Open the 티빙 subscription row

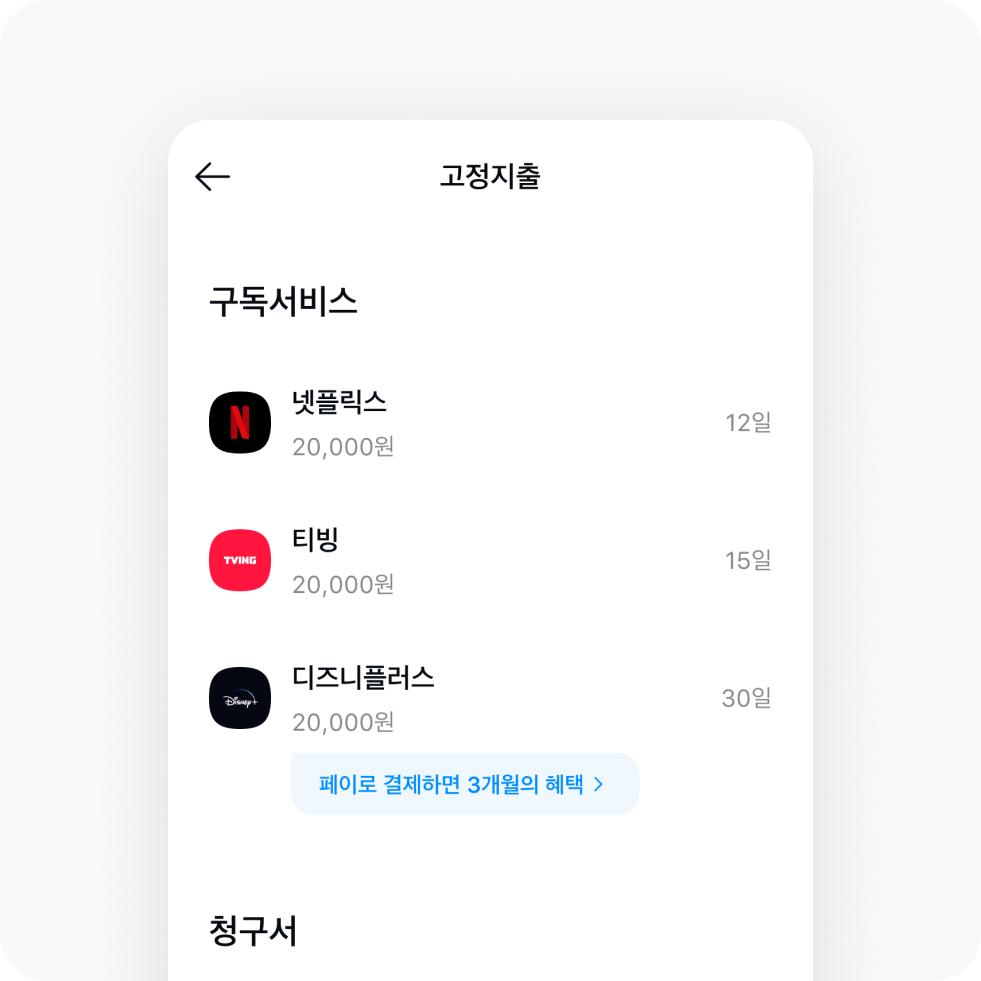(x=489, y=561)
